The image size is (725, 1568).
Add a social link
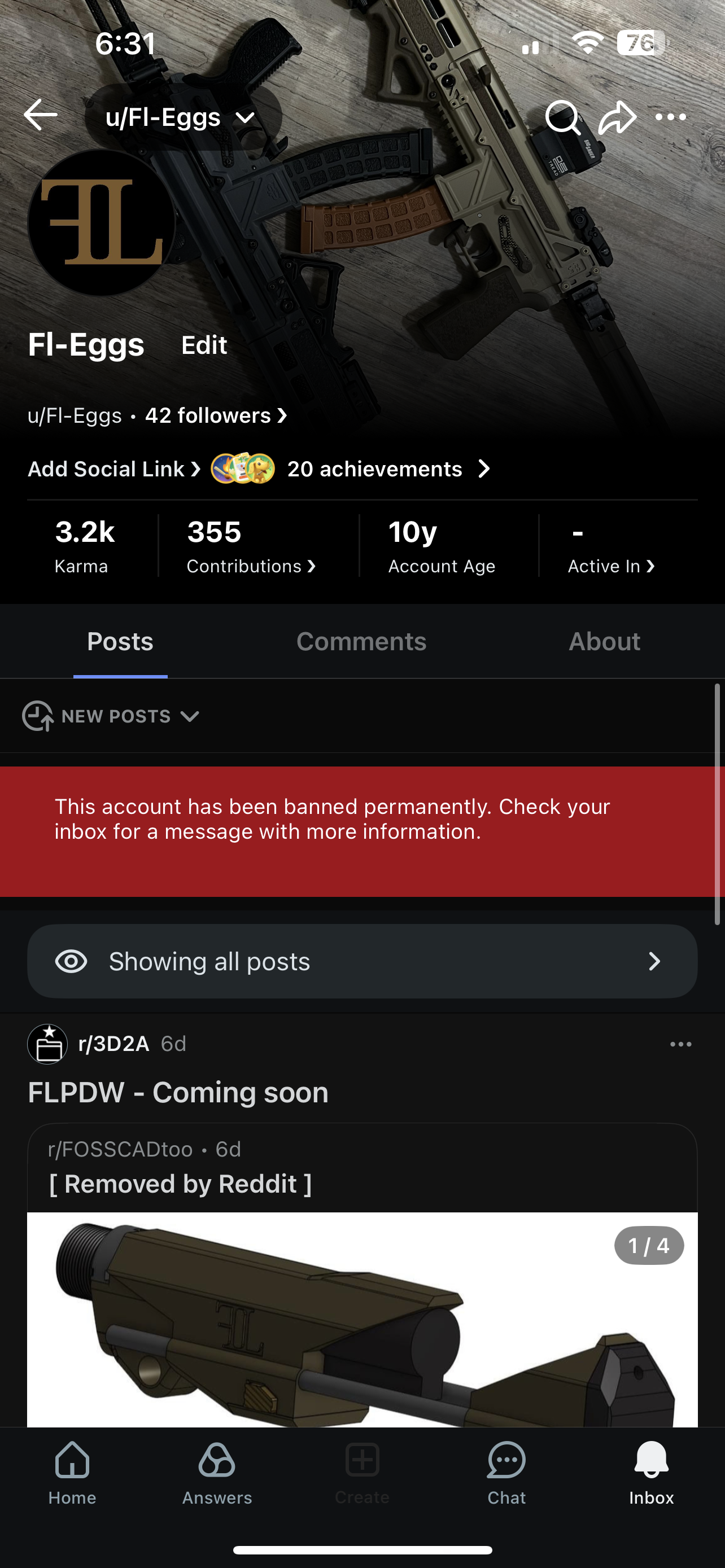coord(114,469)
